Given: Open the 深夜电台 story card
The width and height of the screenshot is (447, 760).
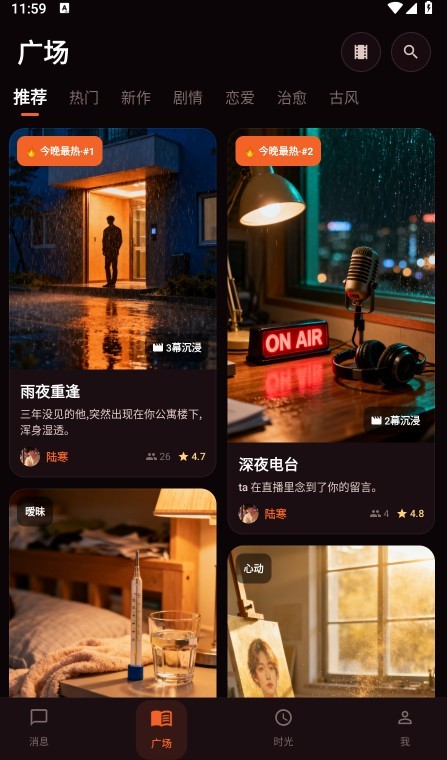Looking at the screenshot, I should tap(331, 331).
